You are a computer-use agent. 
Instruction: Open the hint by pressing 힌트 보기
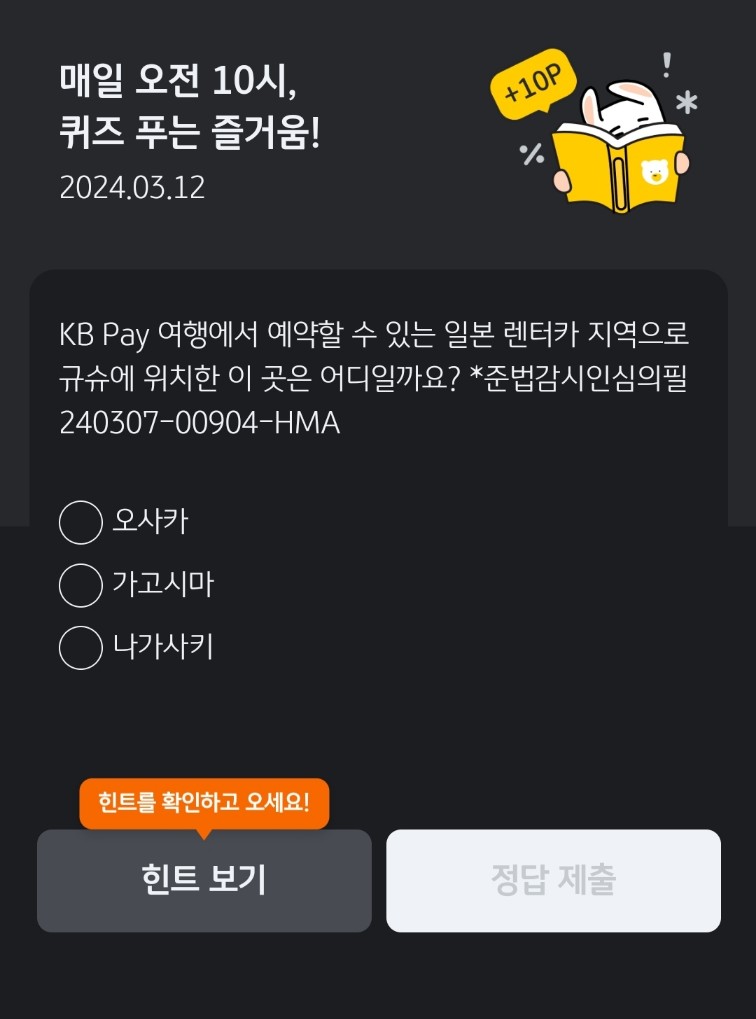[x=204, y=880]
